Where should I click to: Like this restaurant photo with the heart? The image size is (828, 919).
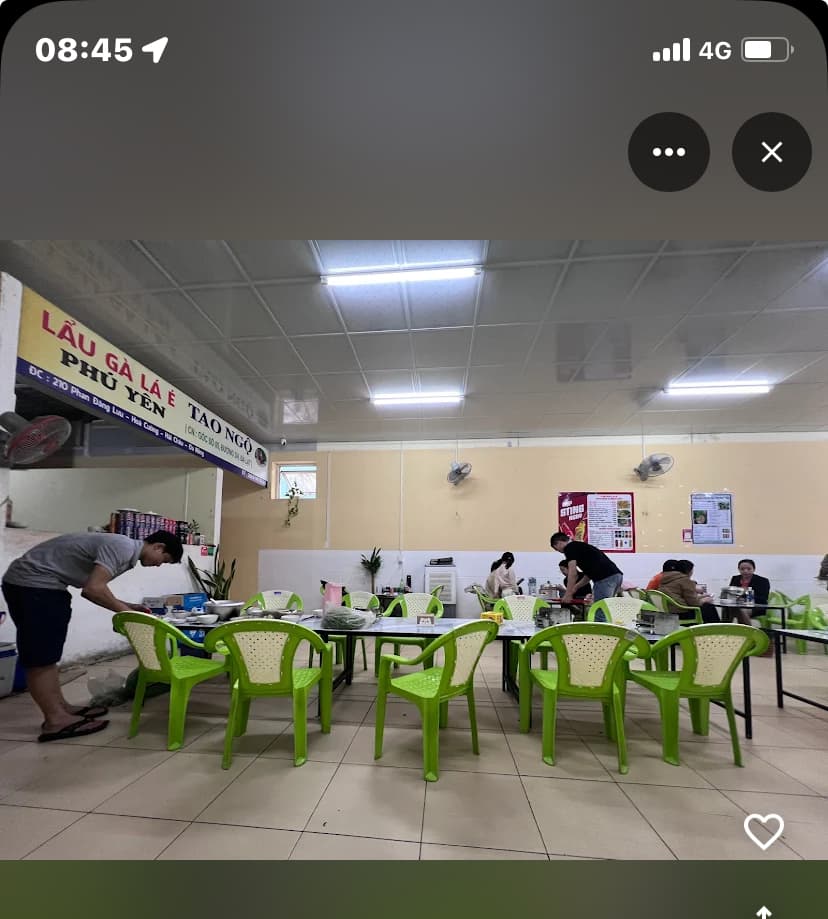coord(764,831)
